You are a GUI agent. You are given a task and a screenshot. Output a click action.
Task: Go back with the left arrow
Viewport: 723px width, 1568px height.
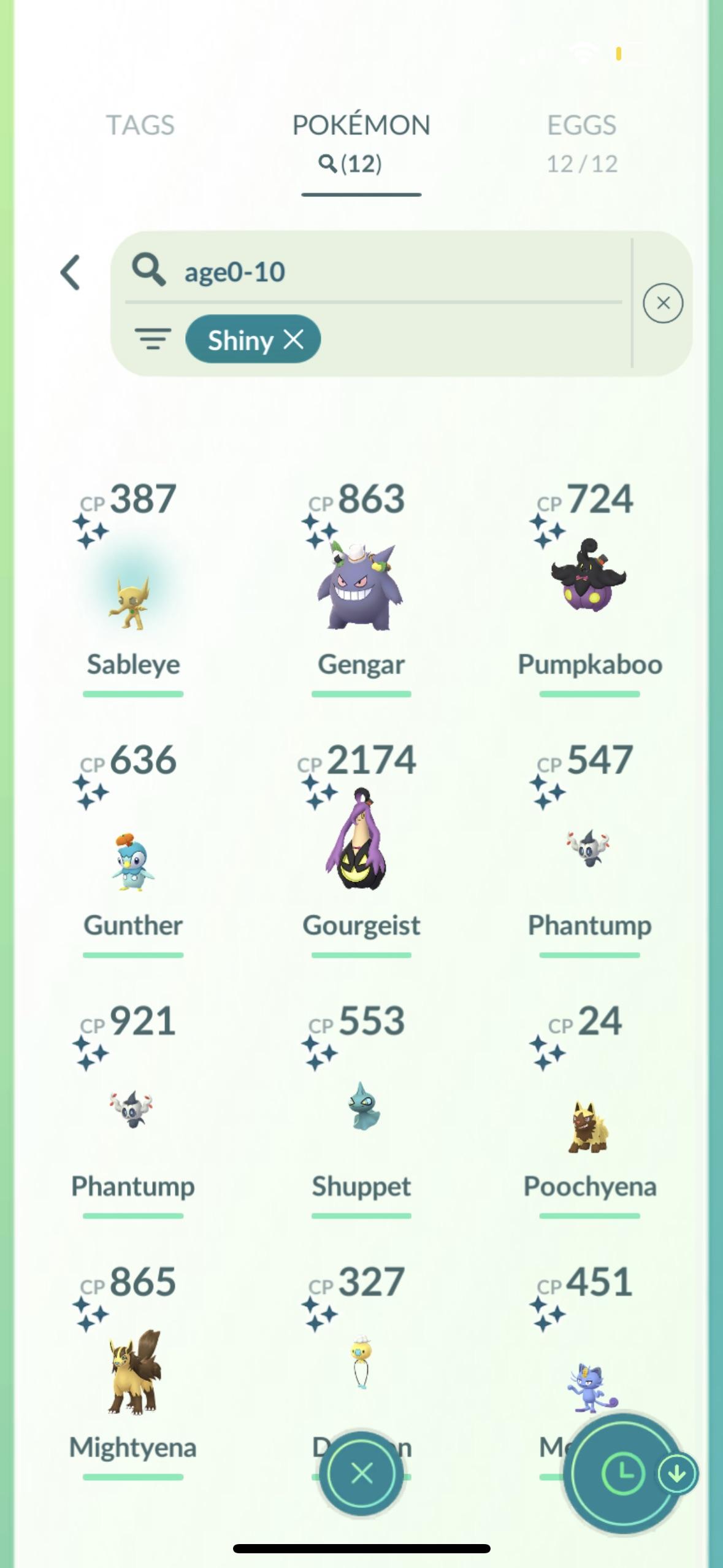(71, 272)
